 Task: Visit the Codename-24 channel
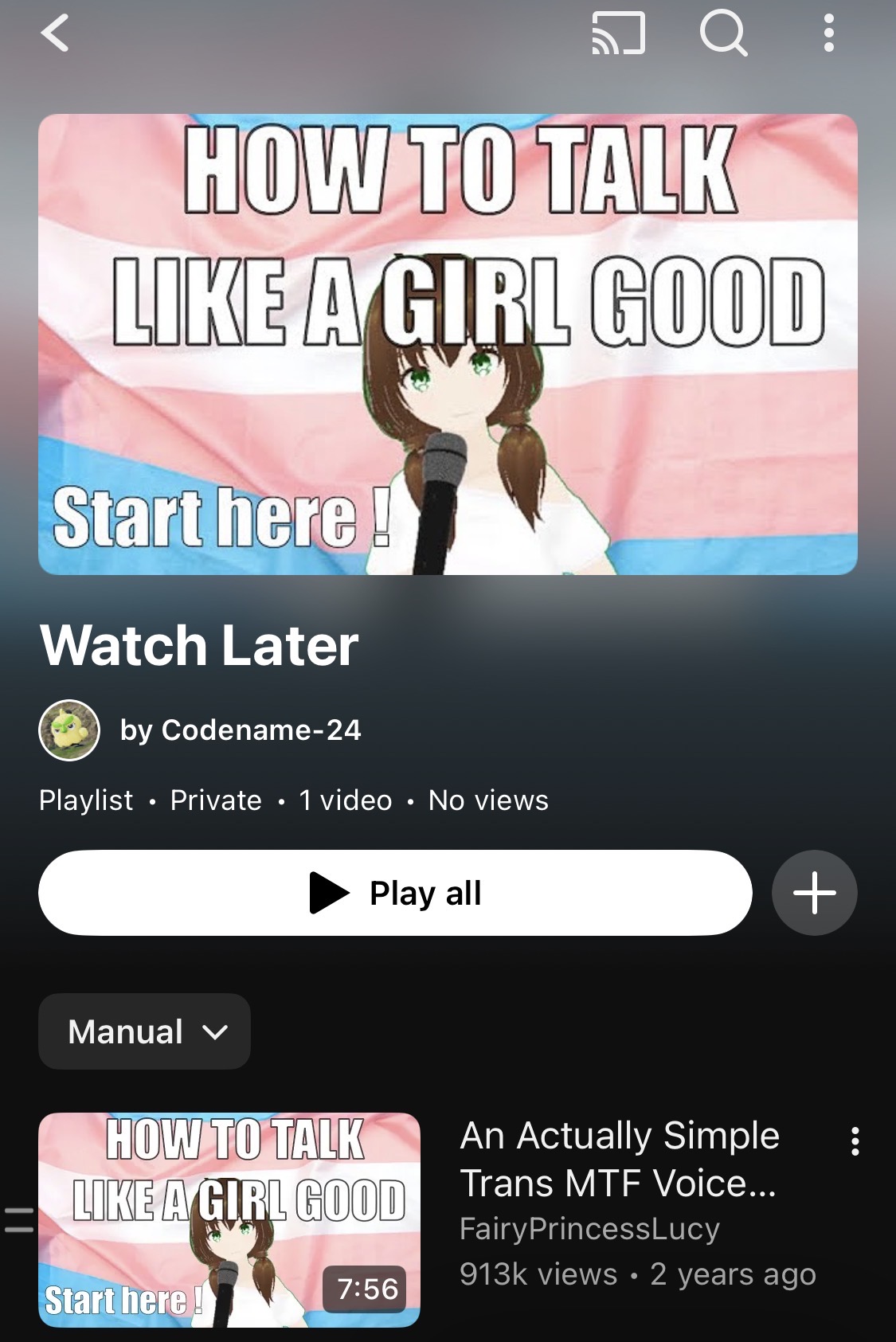point(241,730)
